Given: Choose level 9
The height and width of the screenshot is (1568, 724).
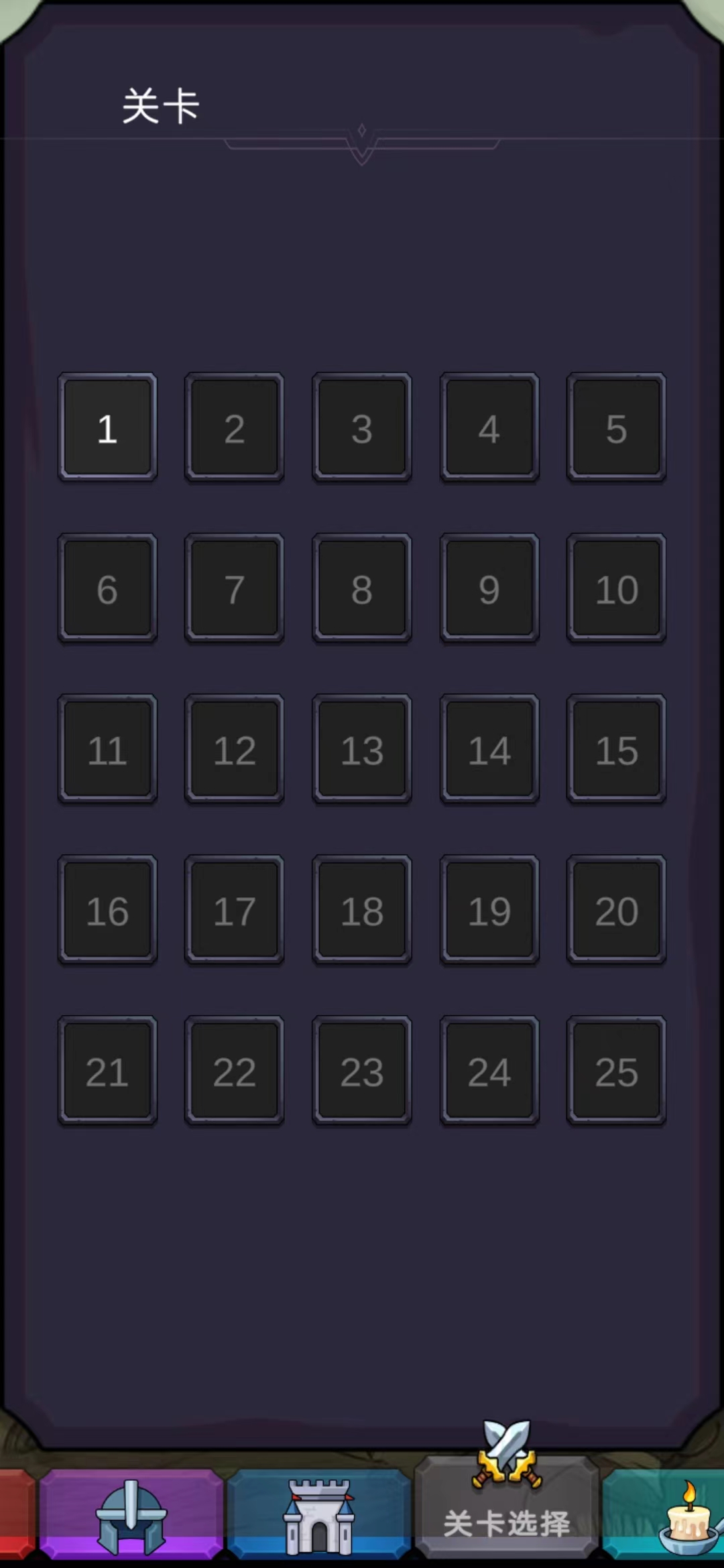Looking at the screenshot, I should [x=489, y=588].
